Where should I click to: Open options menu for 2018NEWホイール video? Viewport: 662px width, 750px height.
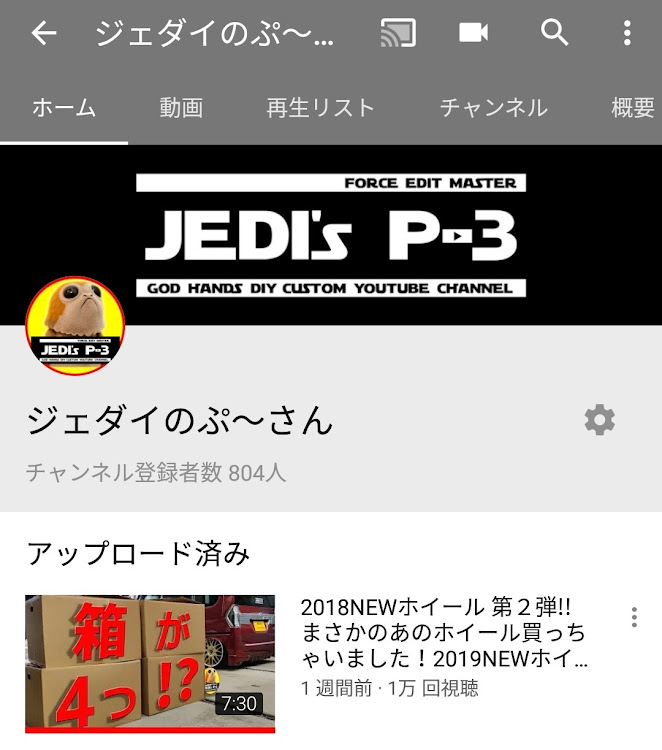pyautogui.click(x=634, y=617)
